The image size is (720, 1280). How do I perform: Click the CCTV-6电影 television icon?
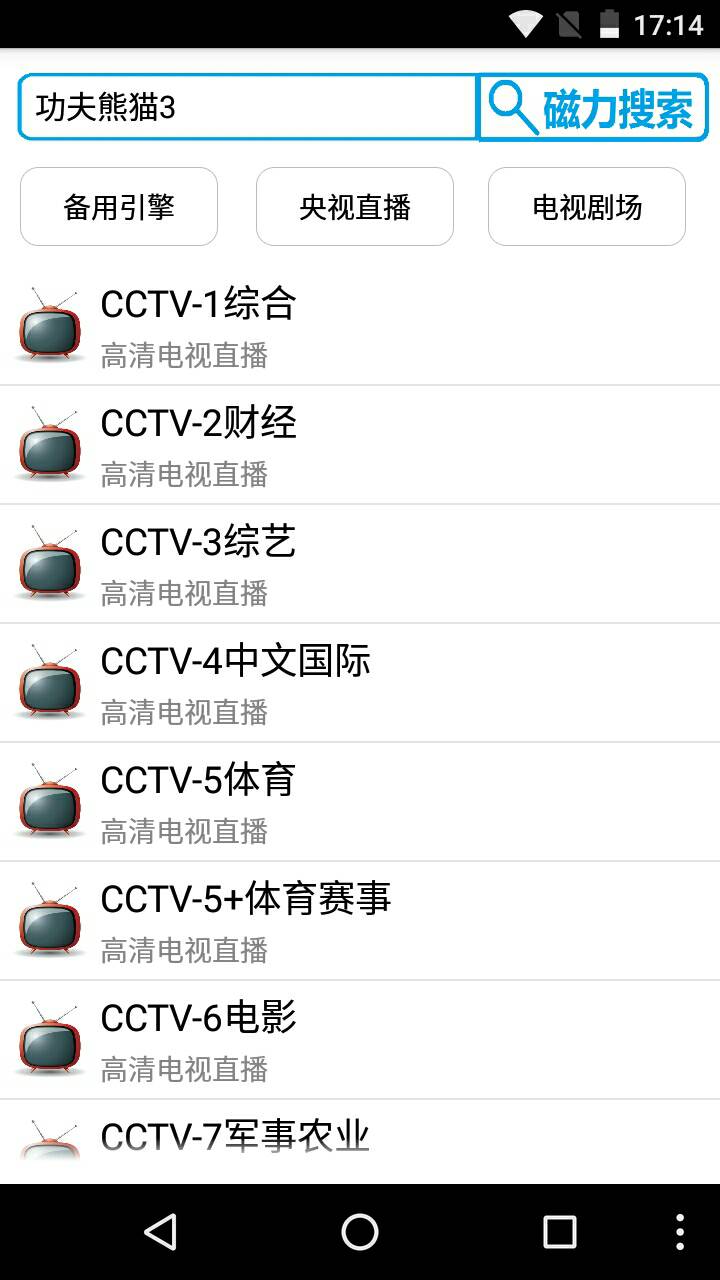click(x=48, y=1038)
